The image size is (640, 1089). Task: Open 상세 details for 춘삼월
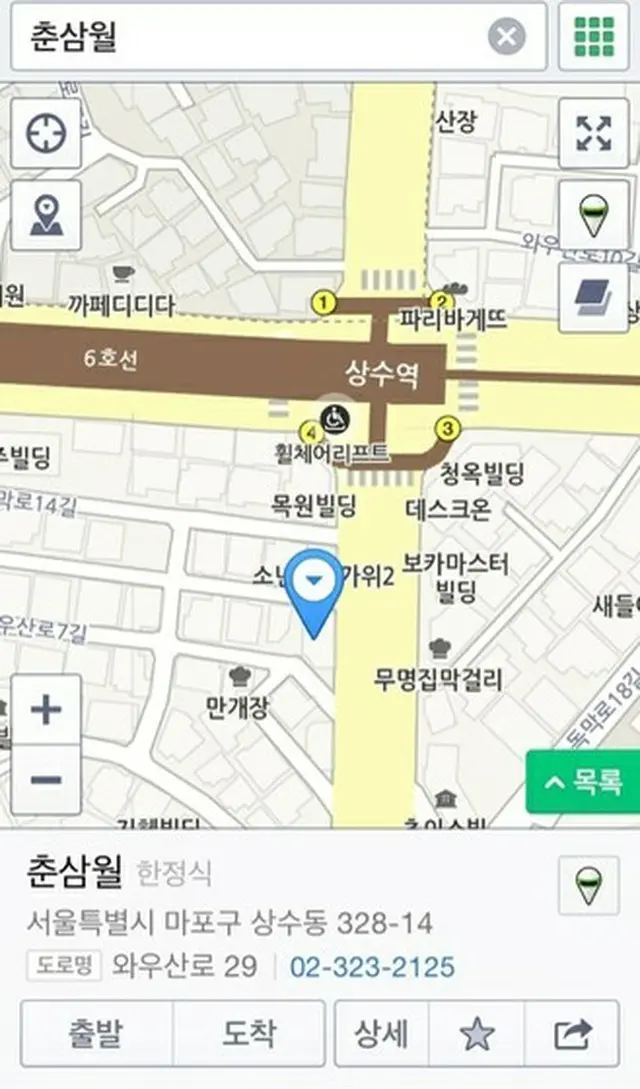(x=381, y=1034)
